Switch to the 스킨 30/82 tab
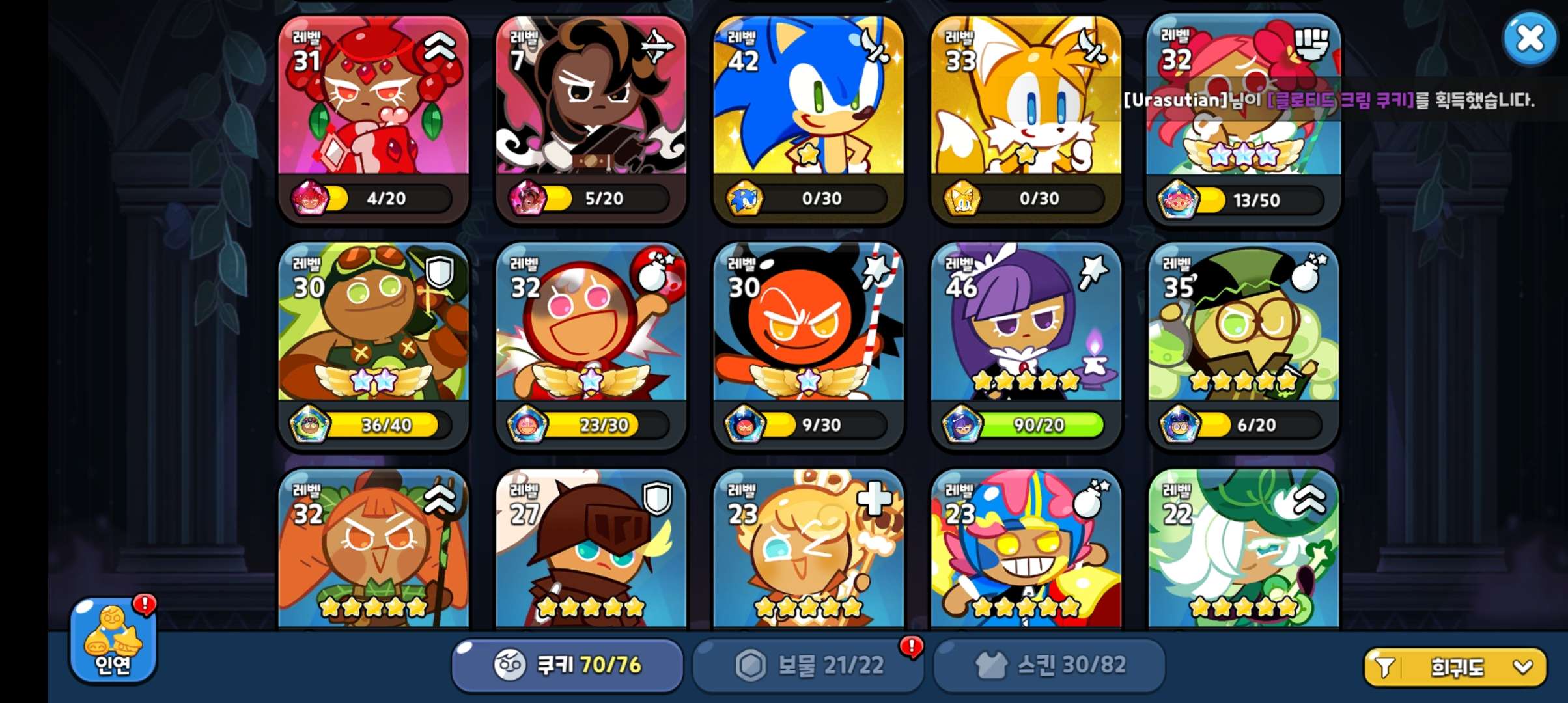Image resolution: width=1568 pixels, height=703 pixels. [x=1049, y=665]
